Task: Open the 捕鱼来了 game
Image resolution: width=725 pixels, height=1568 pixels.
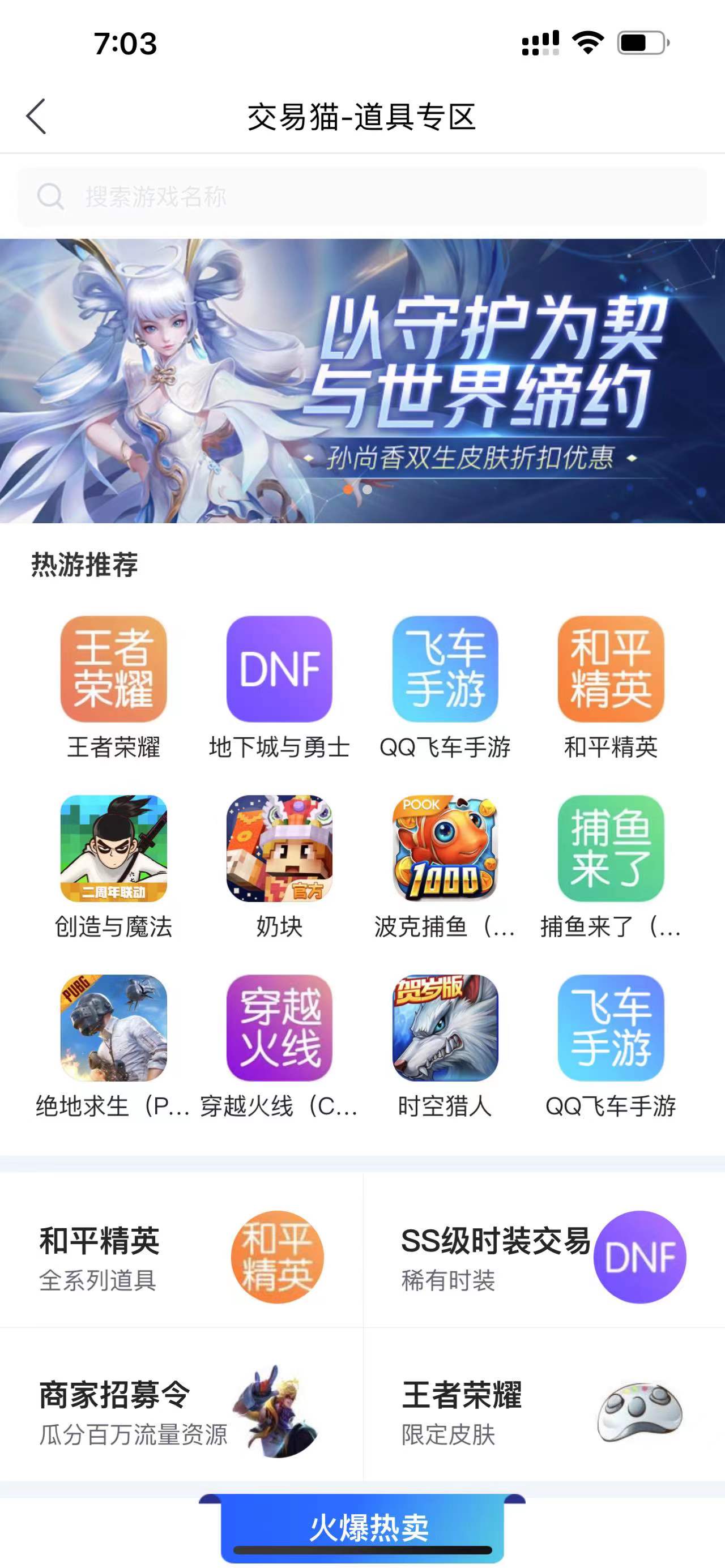Action: pyautogui.click(x=611, y=848)
